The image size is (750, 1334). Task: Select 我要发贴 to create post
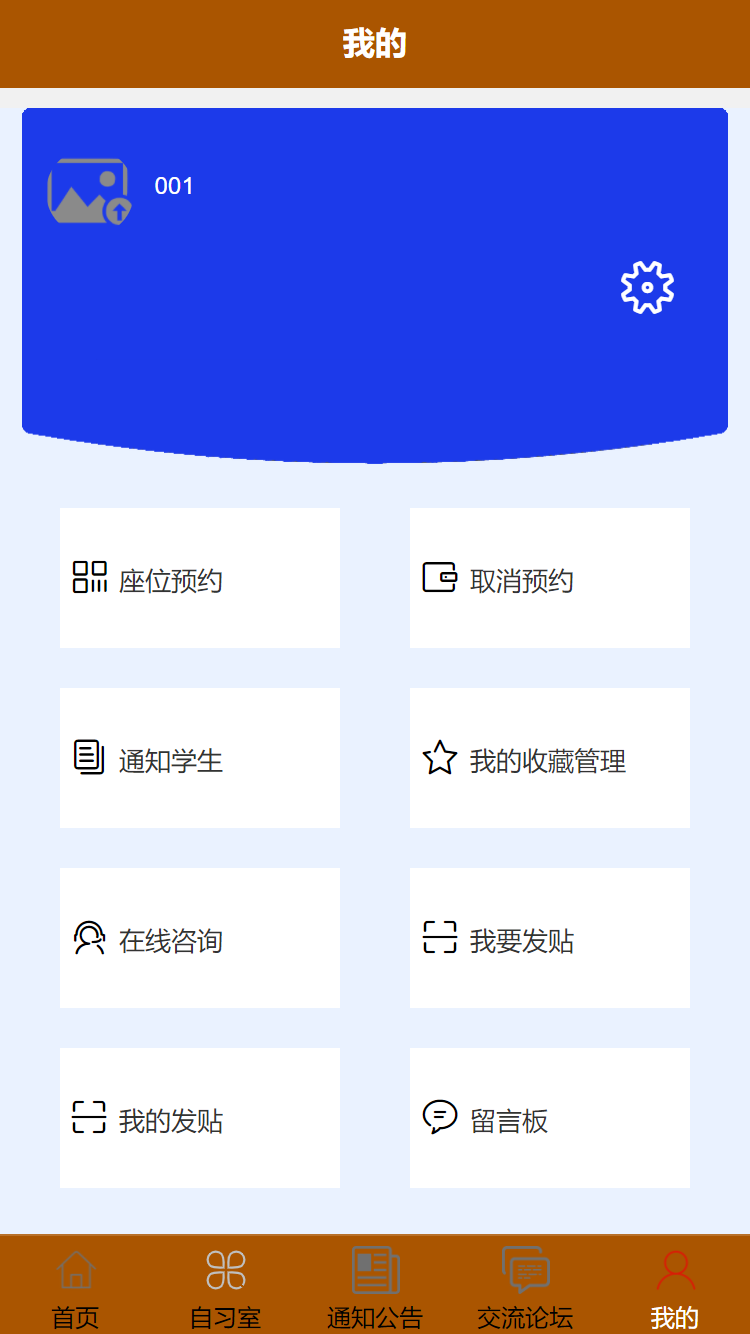(550, 938)
